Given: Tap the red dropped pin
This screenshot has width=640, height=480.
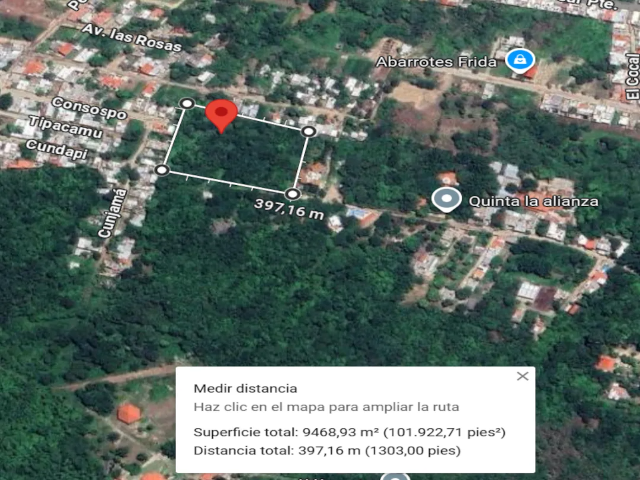Looking at the screenshot, I should pos(221,114).
